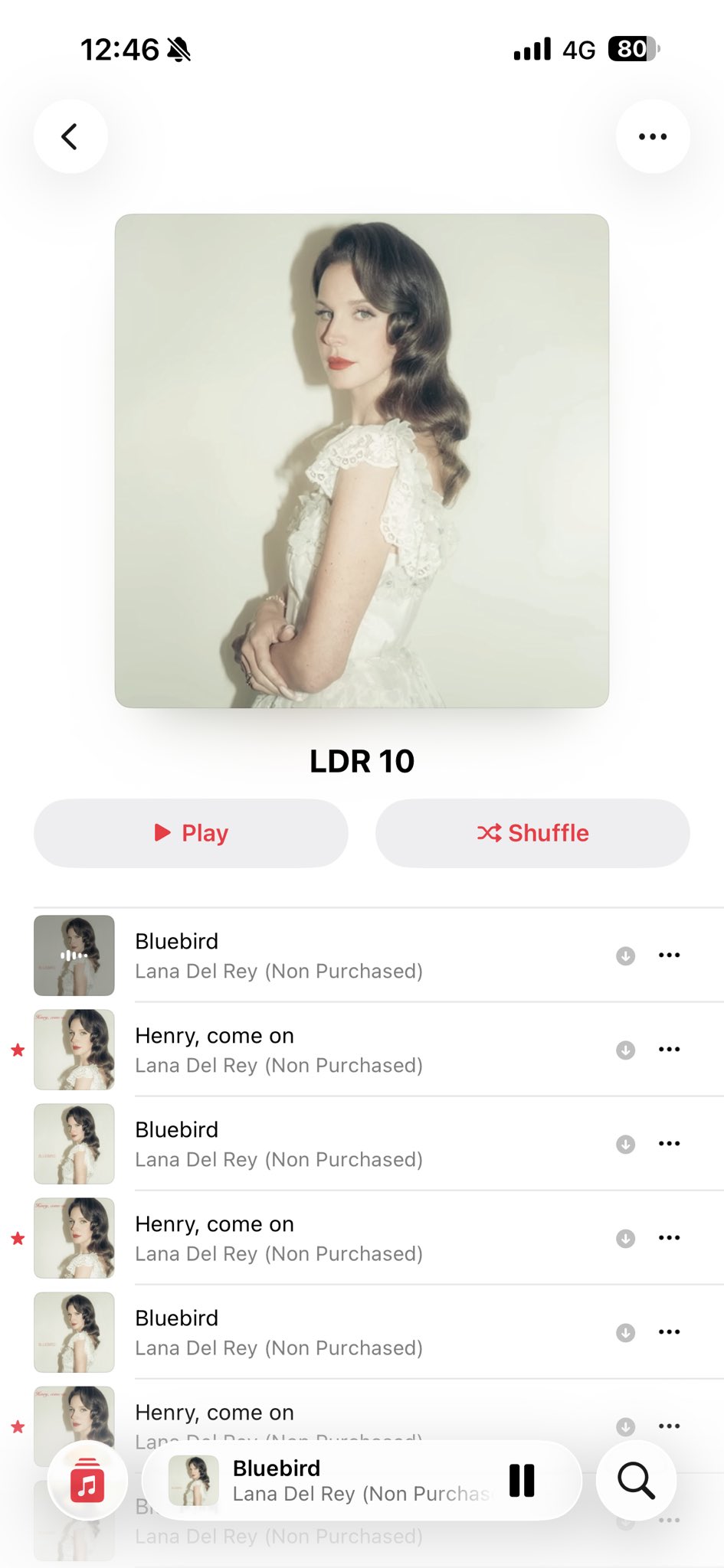Viewport: 724px width, 1568px height.
Task: Open the album options menu at top right
Action: (x=652, y=136)
